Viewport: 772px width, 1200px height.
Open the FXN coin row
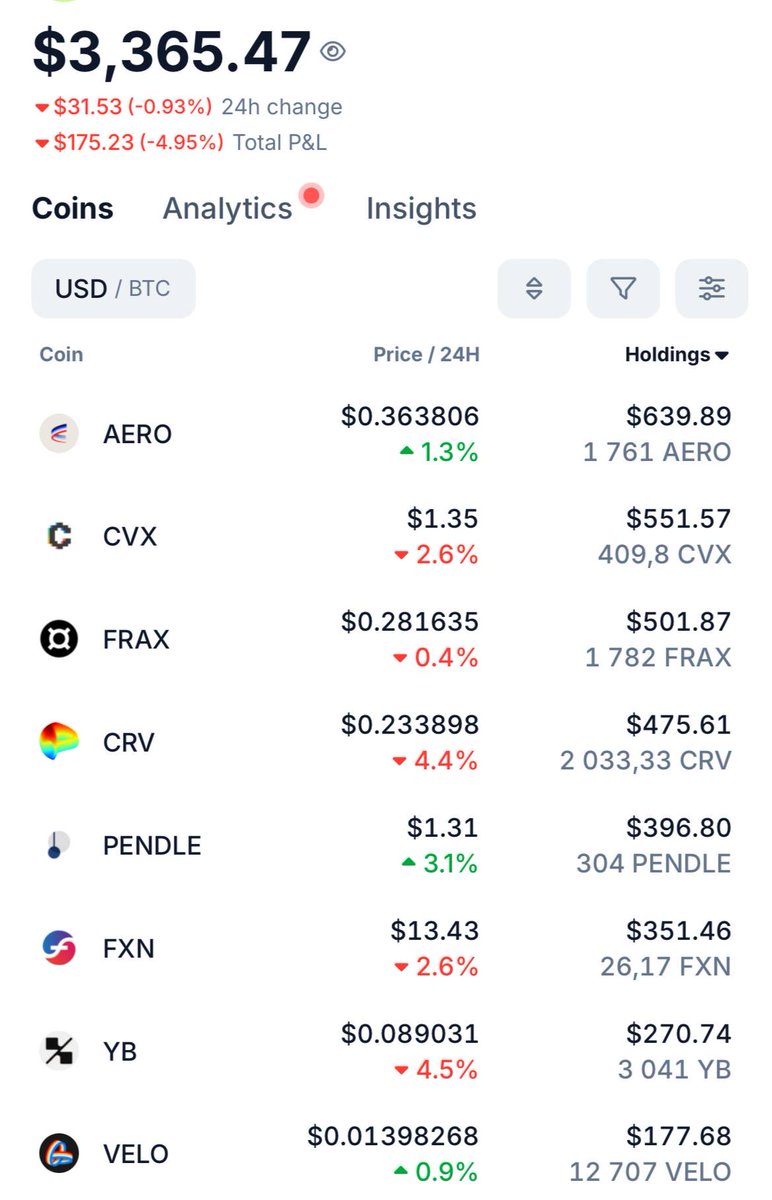click(386, 949)
